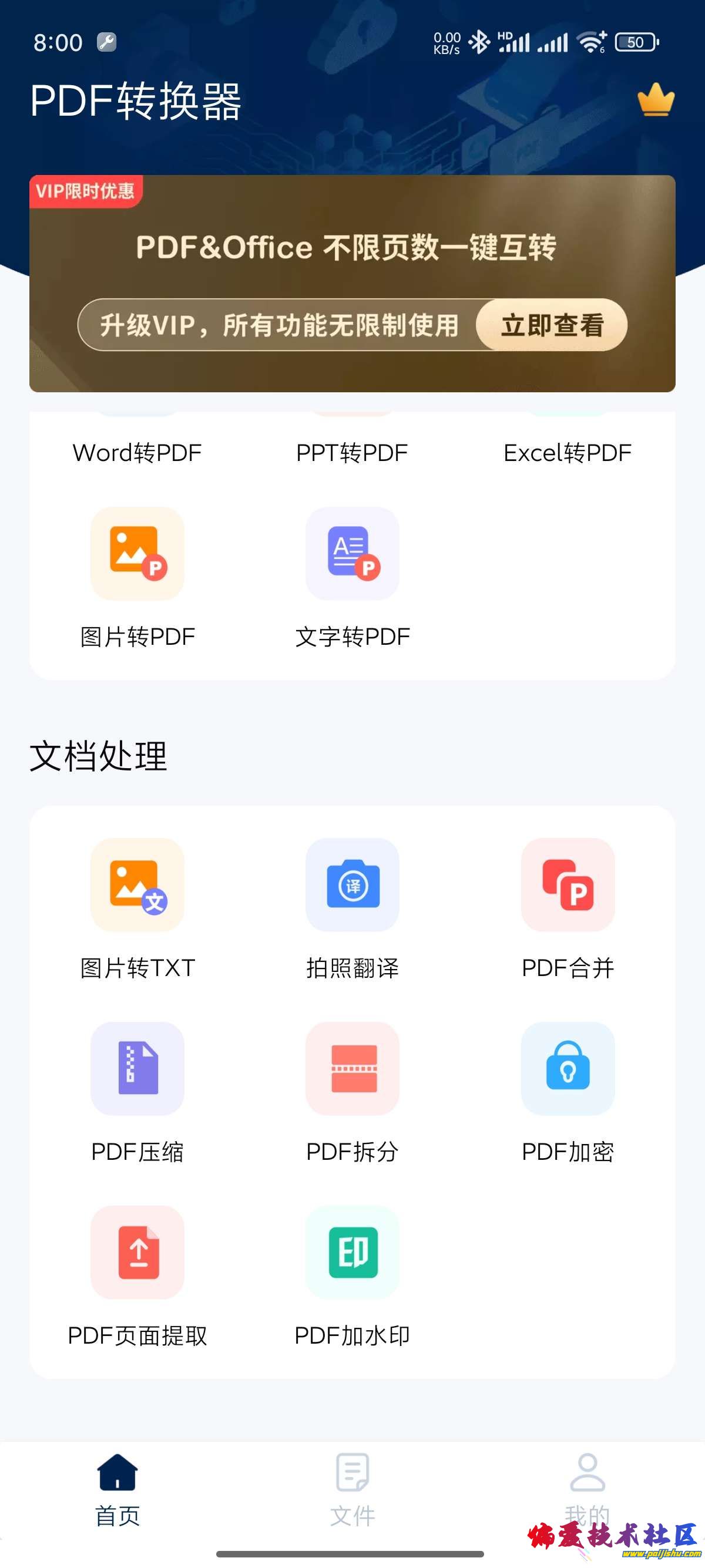Open PDF合并 merge tool

tap(568, 885)
